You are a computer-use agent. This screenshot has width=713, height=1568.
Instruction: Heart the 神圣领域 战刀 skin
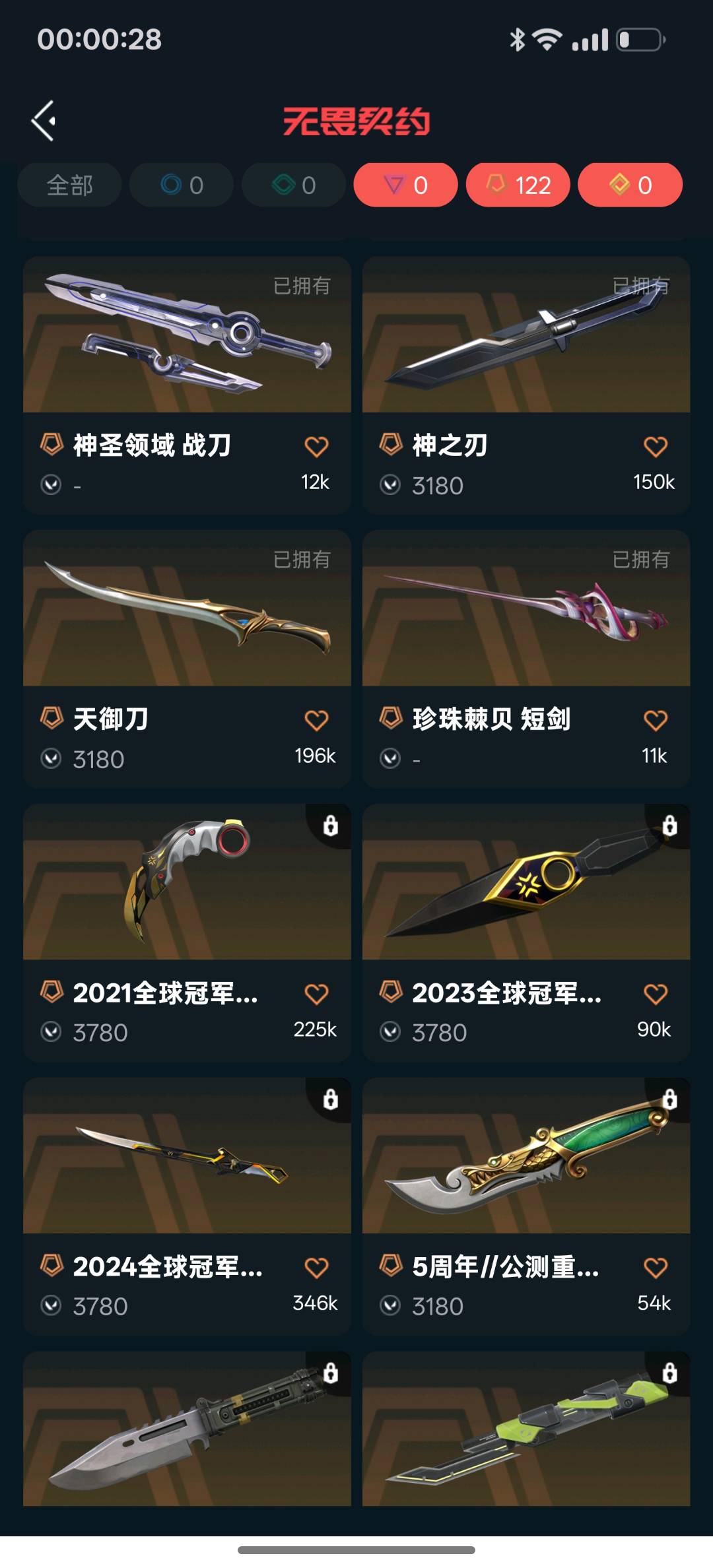point(316,447)
